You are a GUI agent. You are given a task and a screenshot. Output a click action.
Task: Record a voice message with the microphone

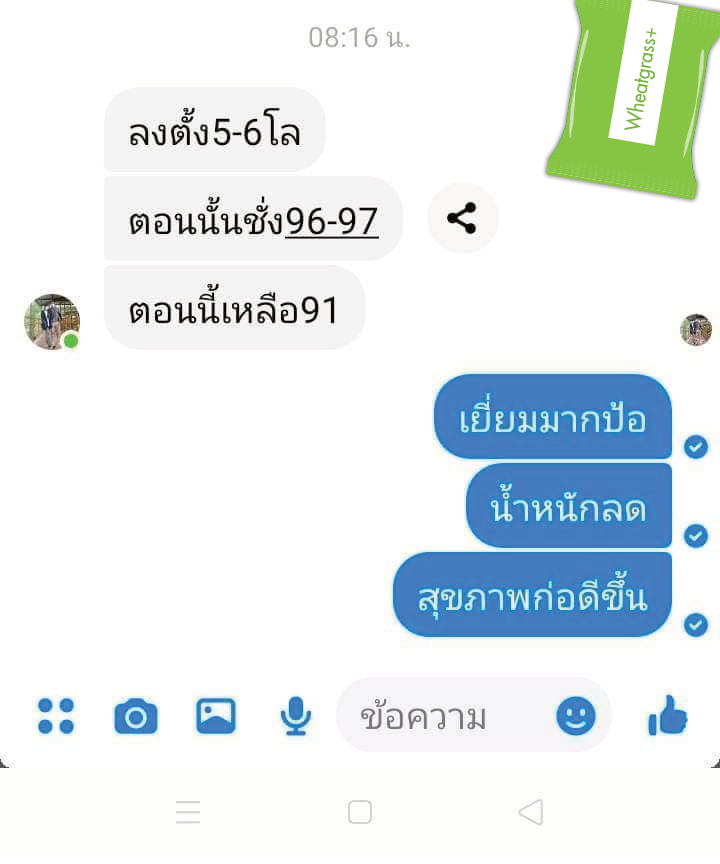click(295, 716)
